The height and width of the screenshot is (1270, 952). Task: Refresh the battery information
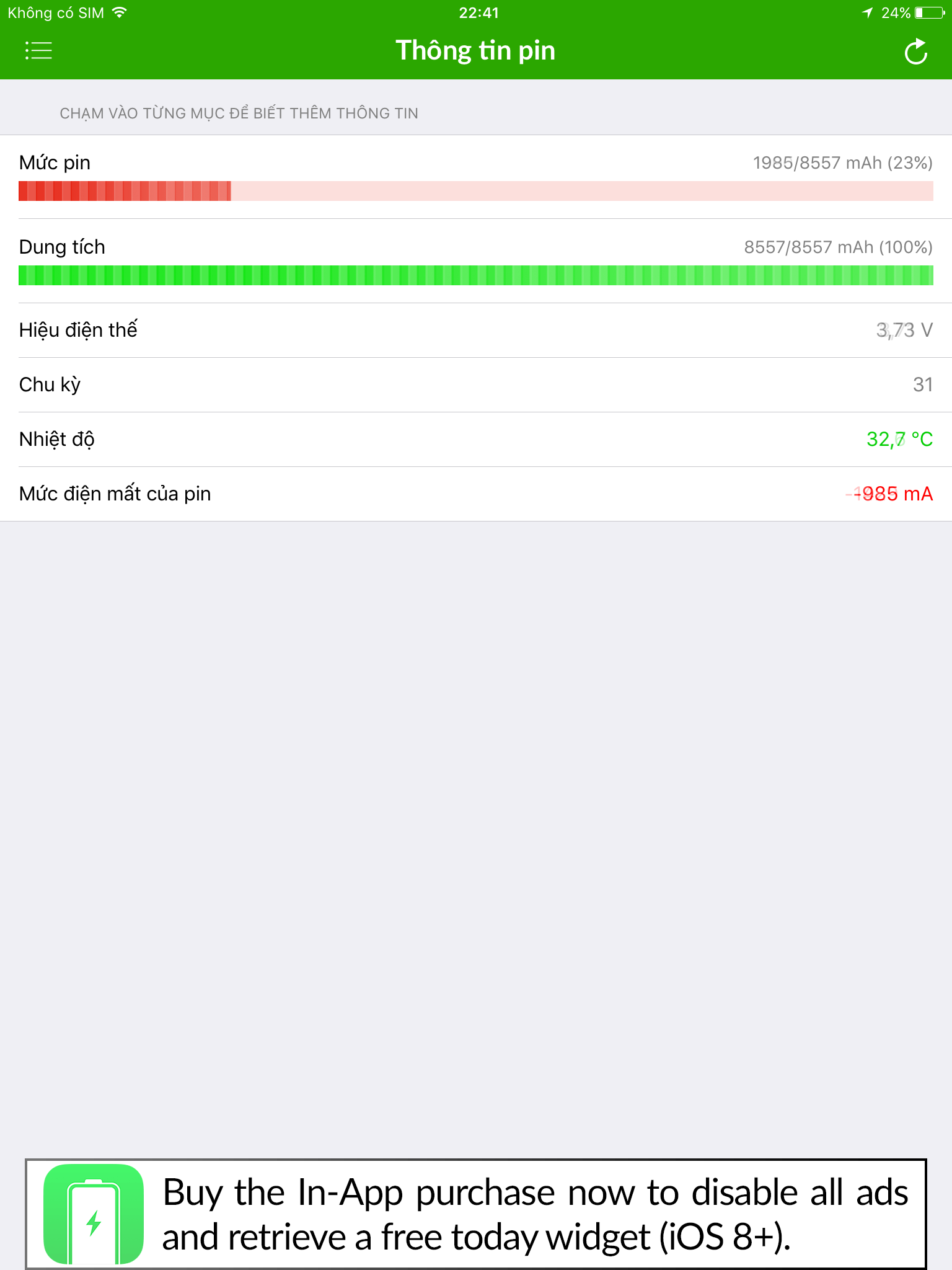pos(915,52)
